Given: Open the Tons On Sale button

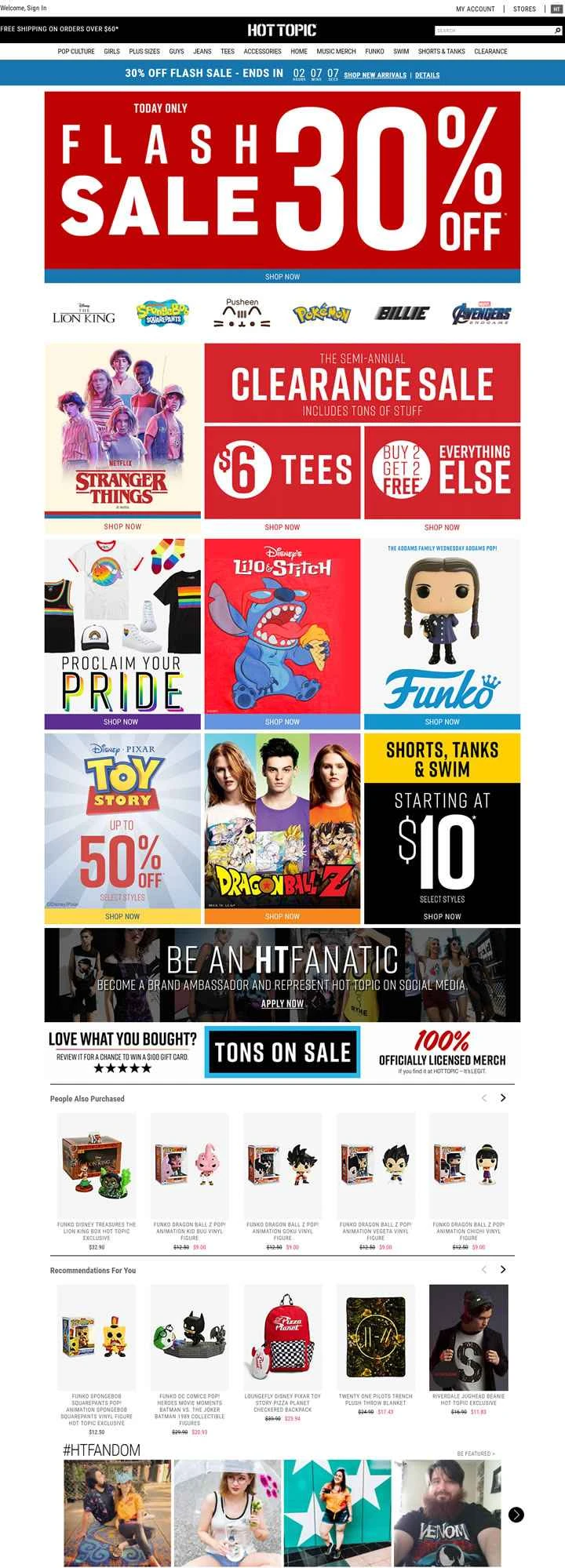Looking at the screenshot, I should click(282, 1052).
